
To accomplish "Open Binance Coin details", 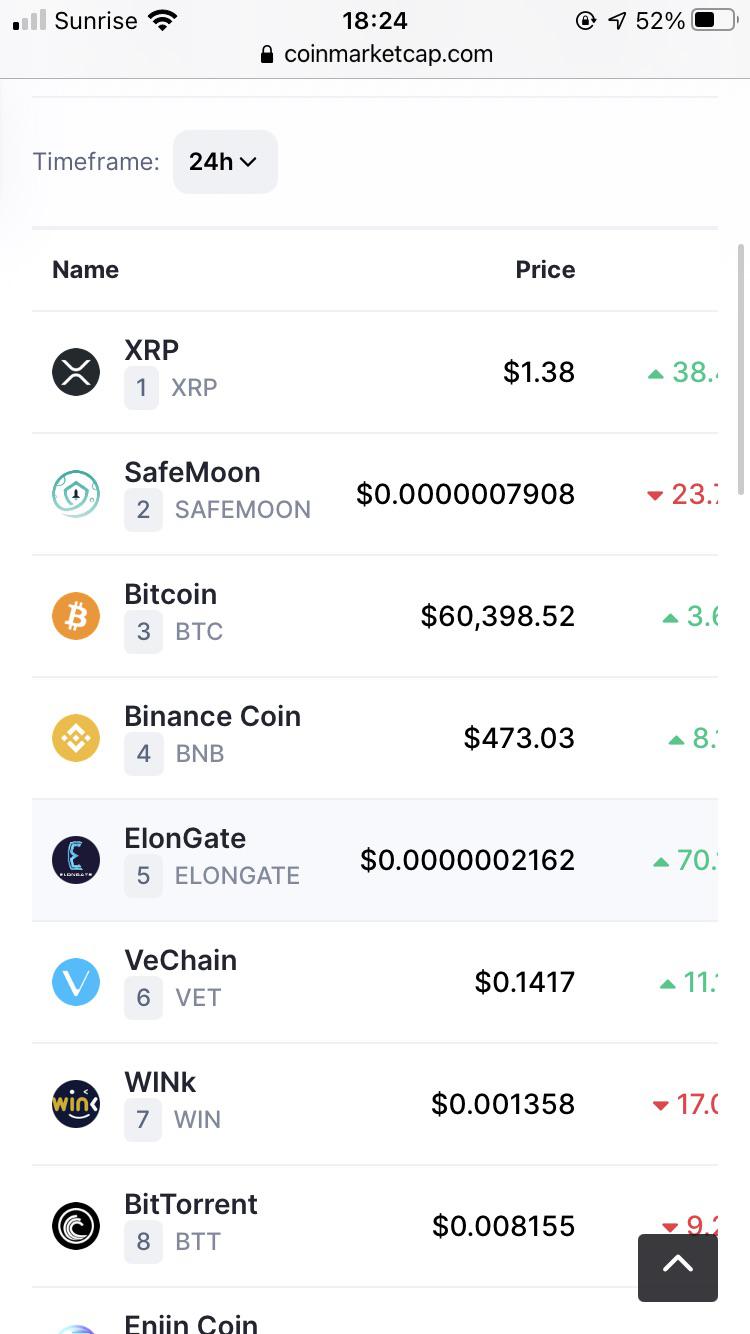I will point(212,717).
